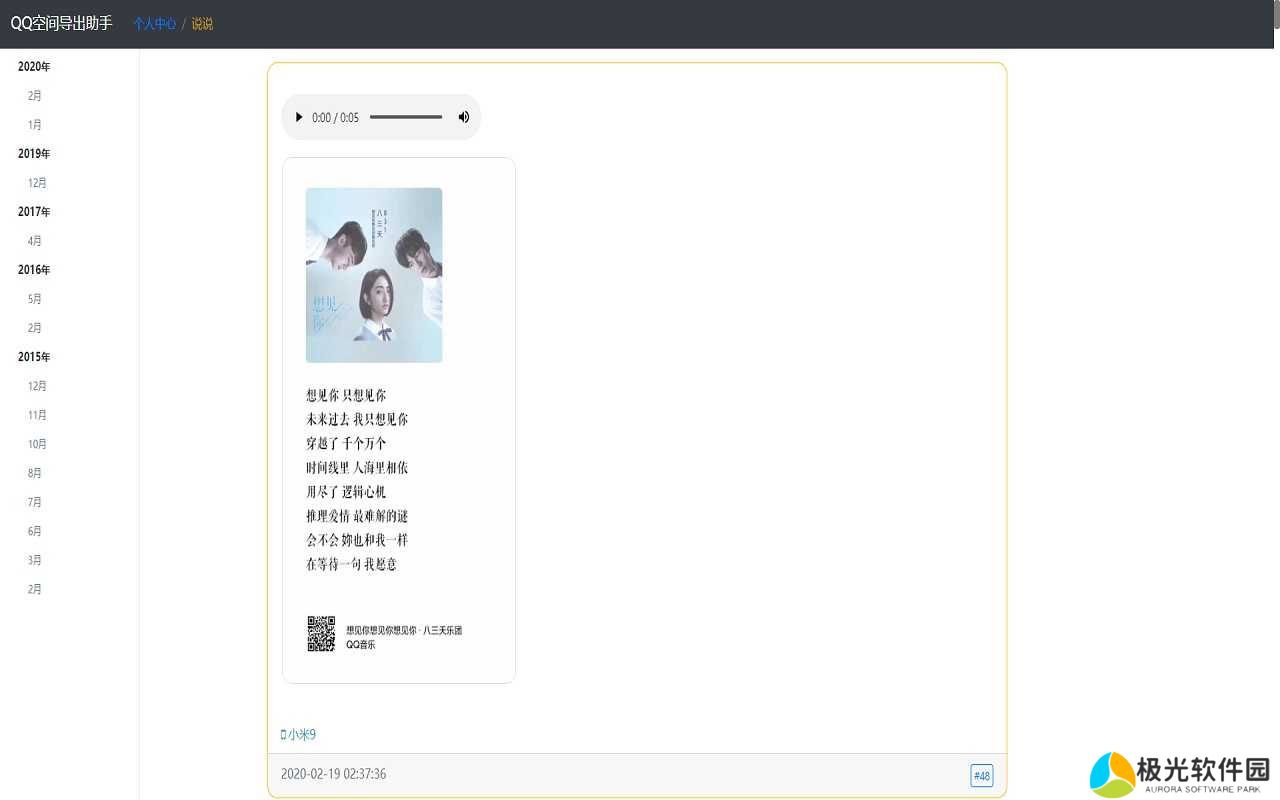Open the 个人中心 breadcrumb link
Viewport: 1280px width, 800px height.
click(x=154, y=23)
